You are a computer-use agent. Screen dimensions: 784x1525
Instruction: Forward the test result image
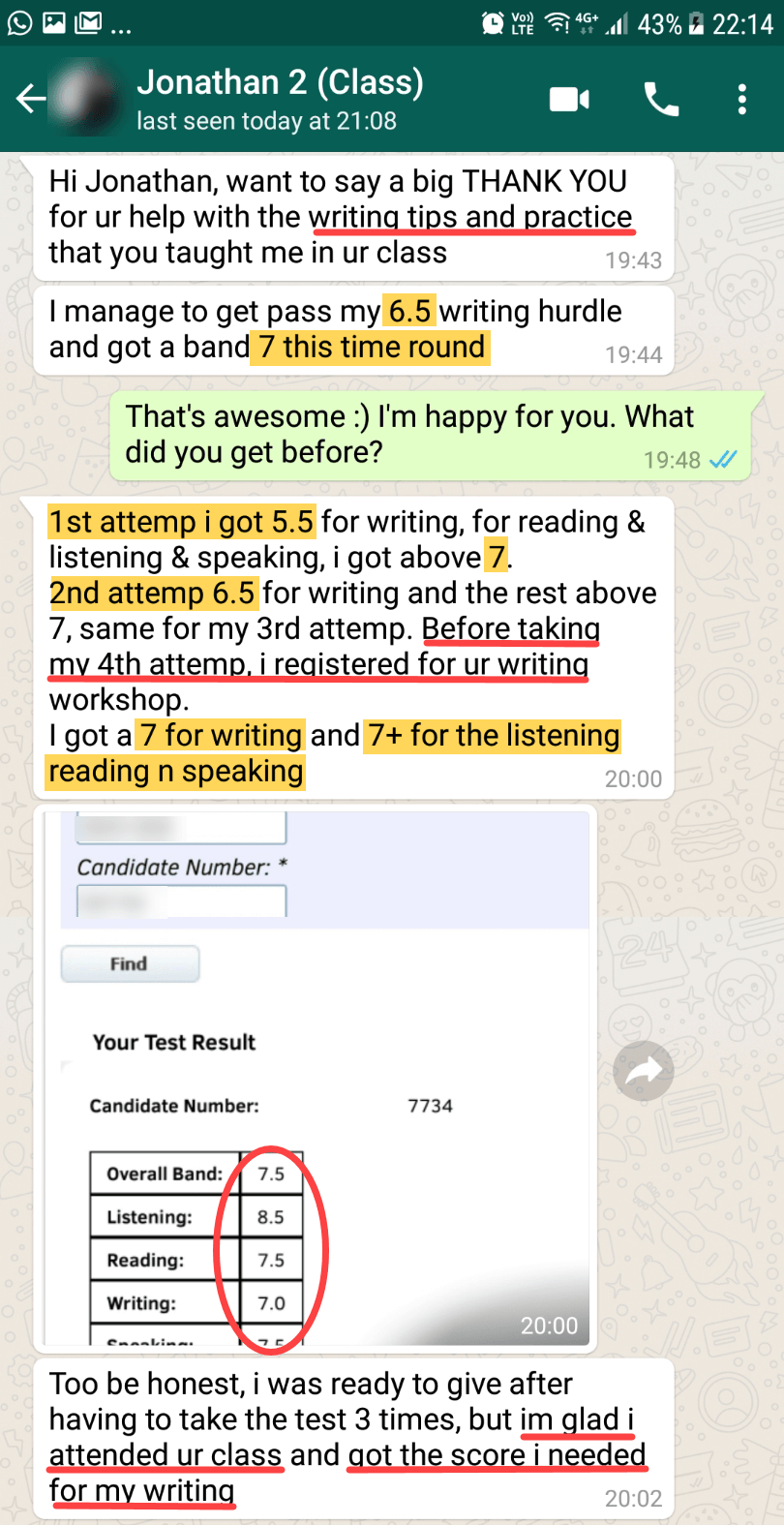click(x=644, y=1071)
